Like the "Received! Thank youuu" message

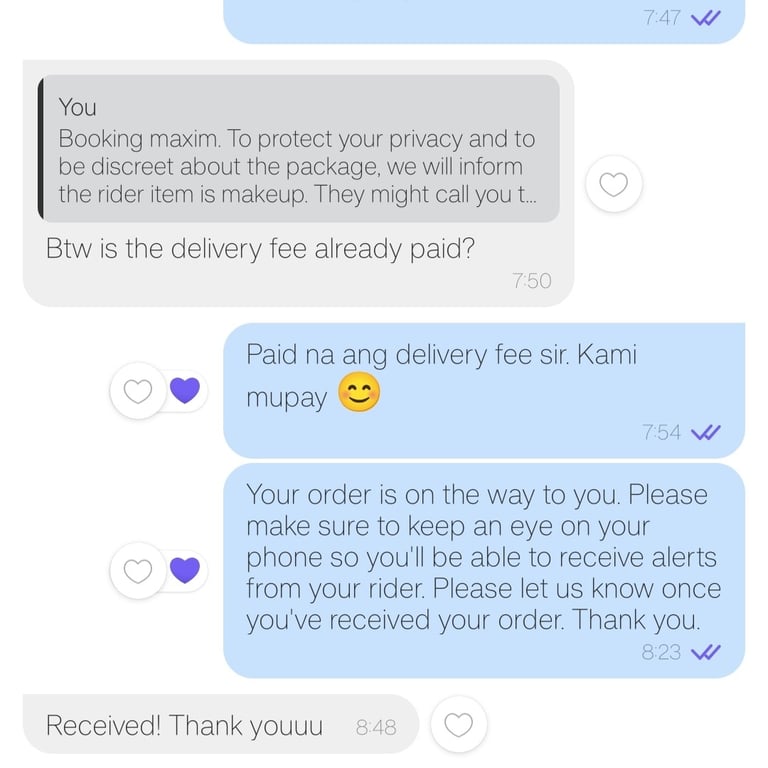458,725
